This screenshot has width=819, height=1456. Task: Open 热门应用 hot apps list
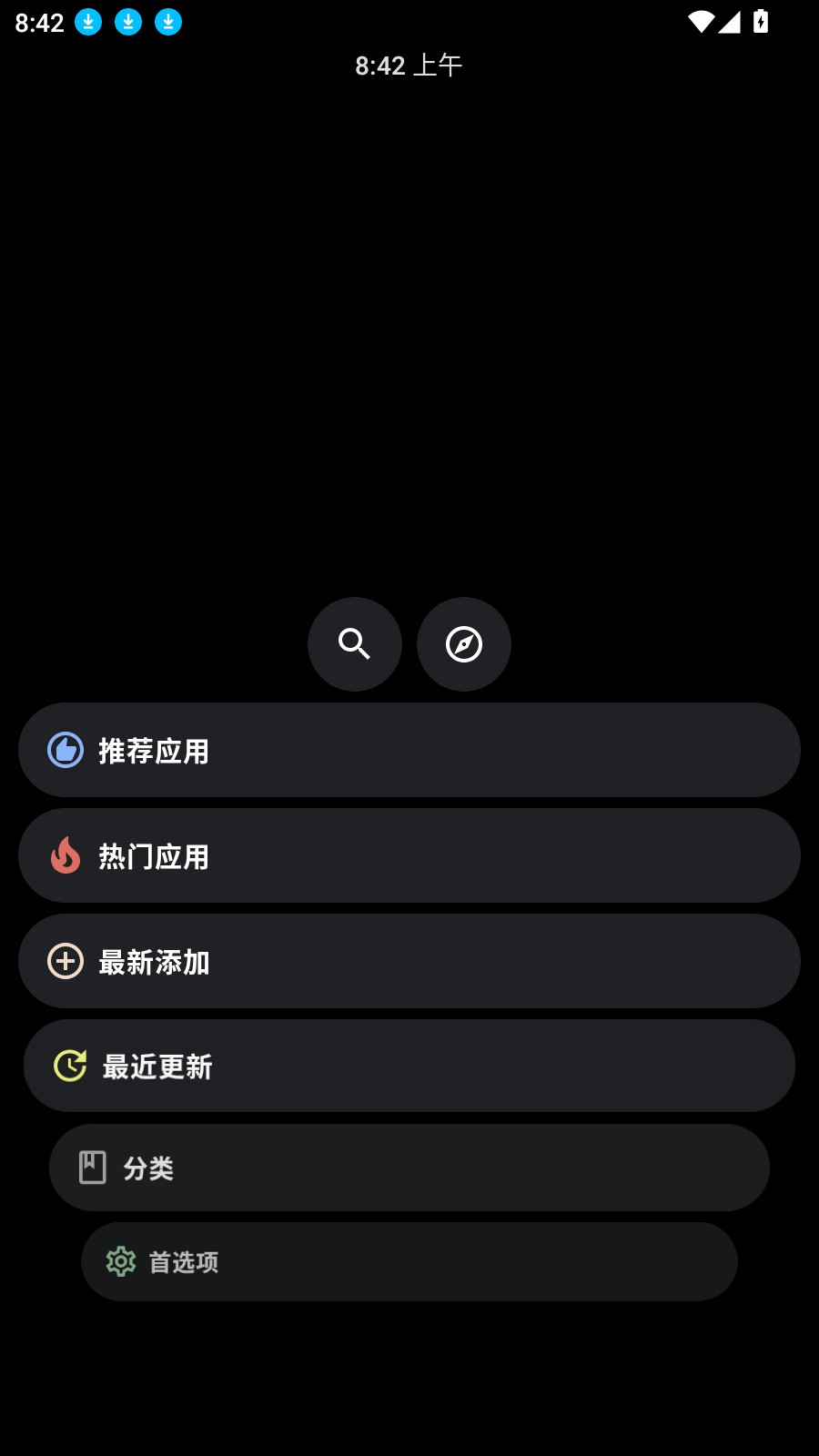(409, 855)
